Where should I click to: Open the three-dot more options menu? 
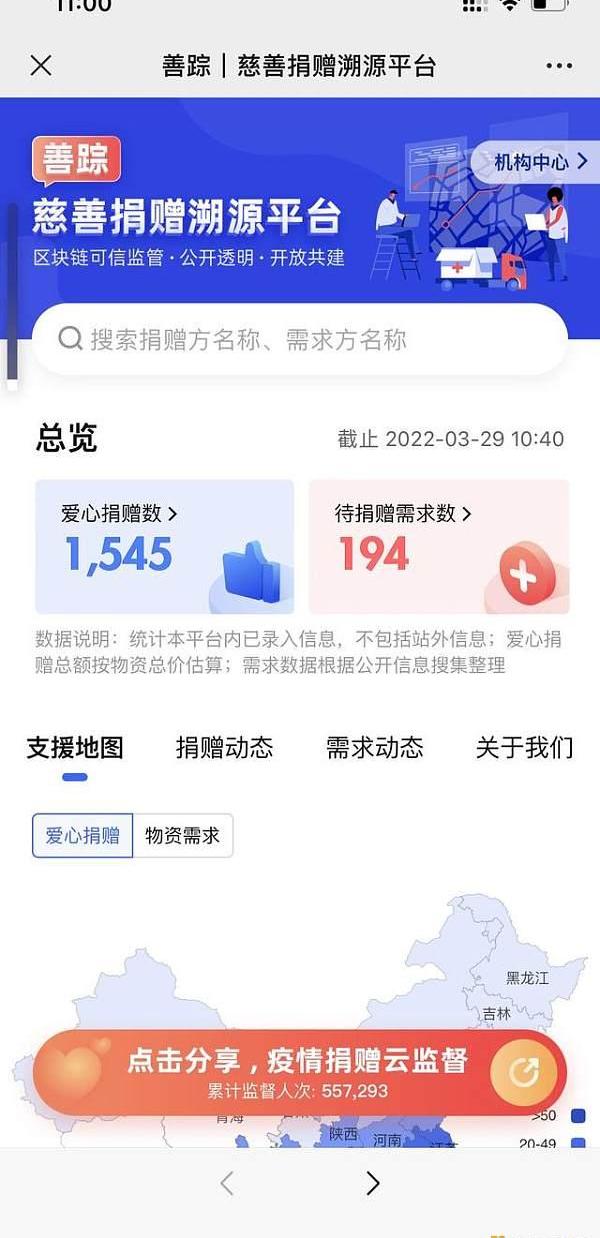click(x=559, y=66)
